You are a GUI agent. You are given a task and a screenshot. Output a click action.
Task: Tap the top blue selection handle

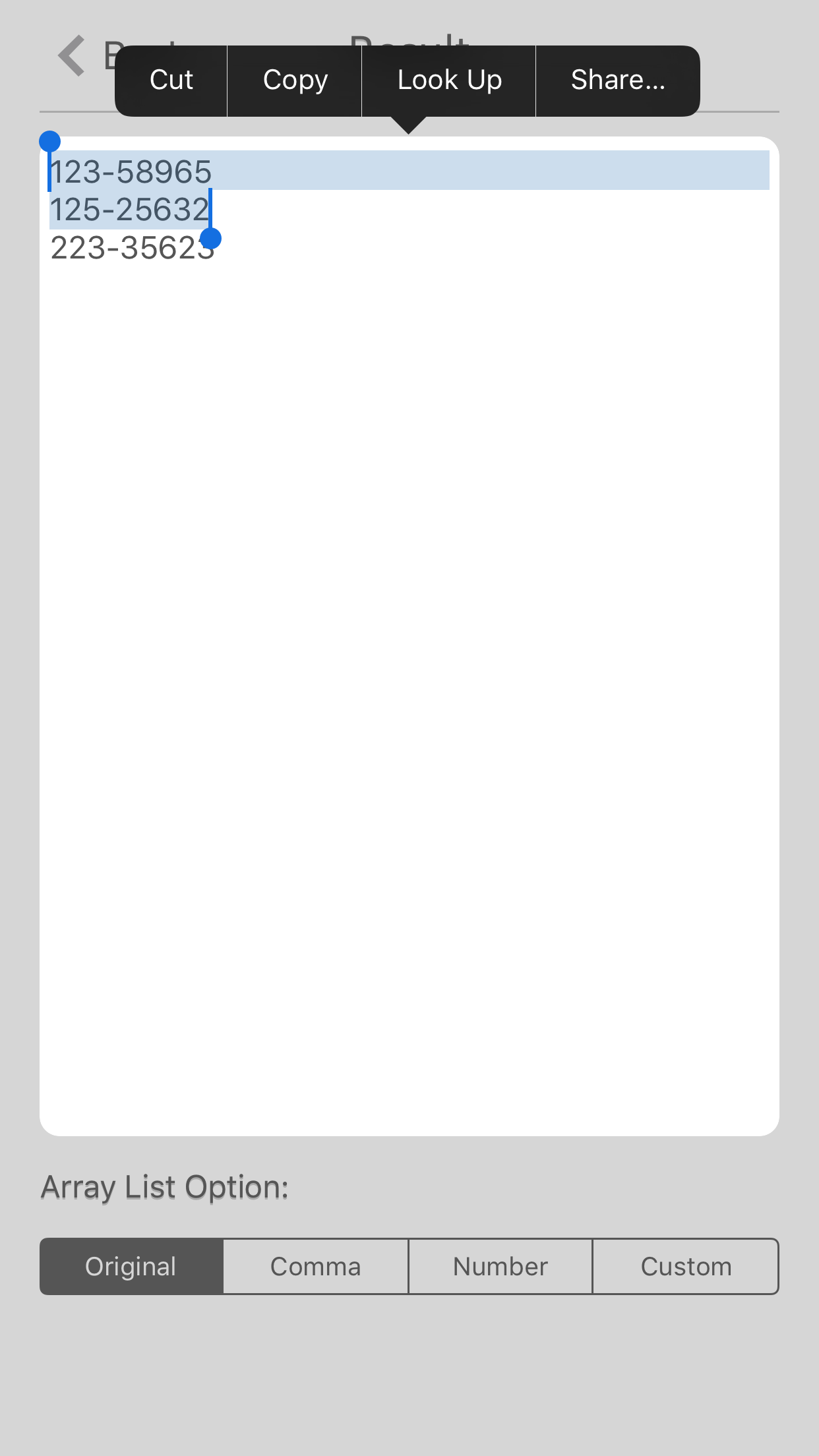(49, 140)
